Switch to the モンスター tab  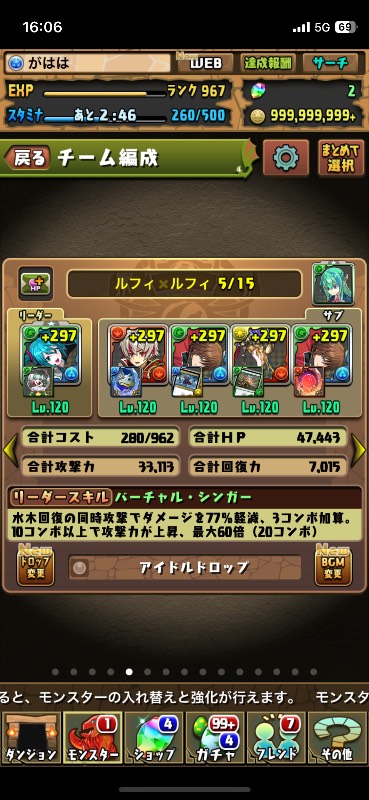tap(92, 738)
